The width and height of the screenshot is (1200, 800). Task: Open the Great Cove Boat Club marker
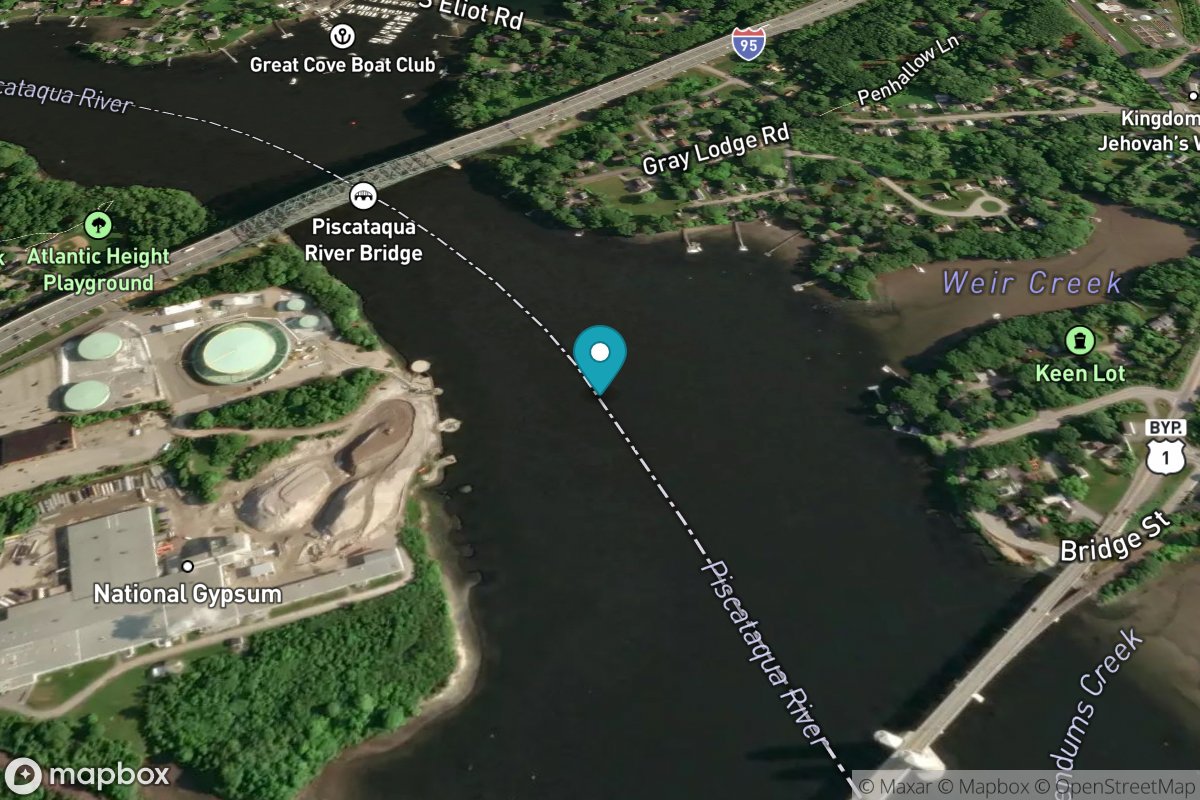tap(343, 37)
